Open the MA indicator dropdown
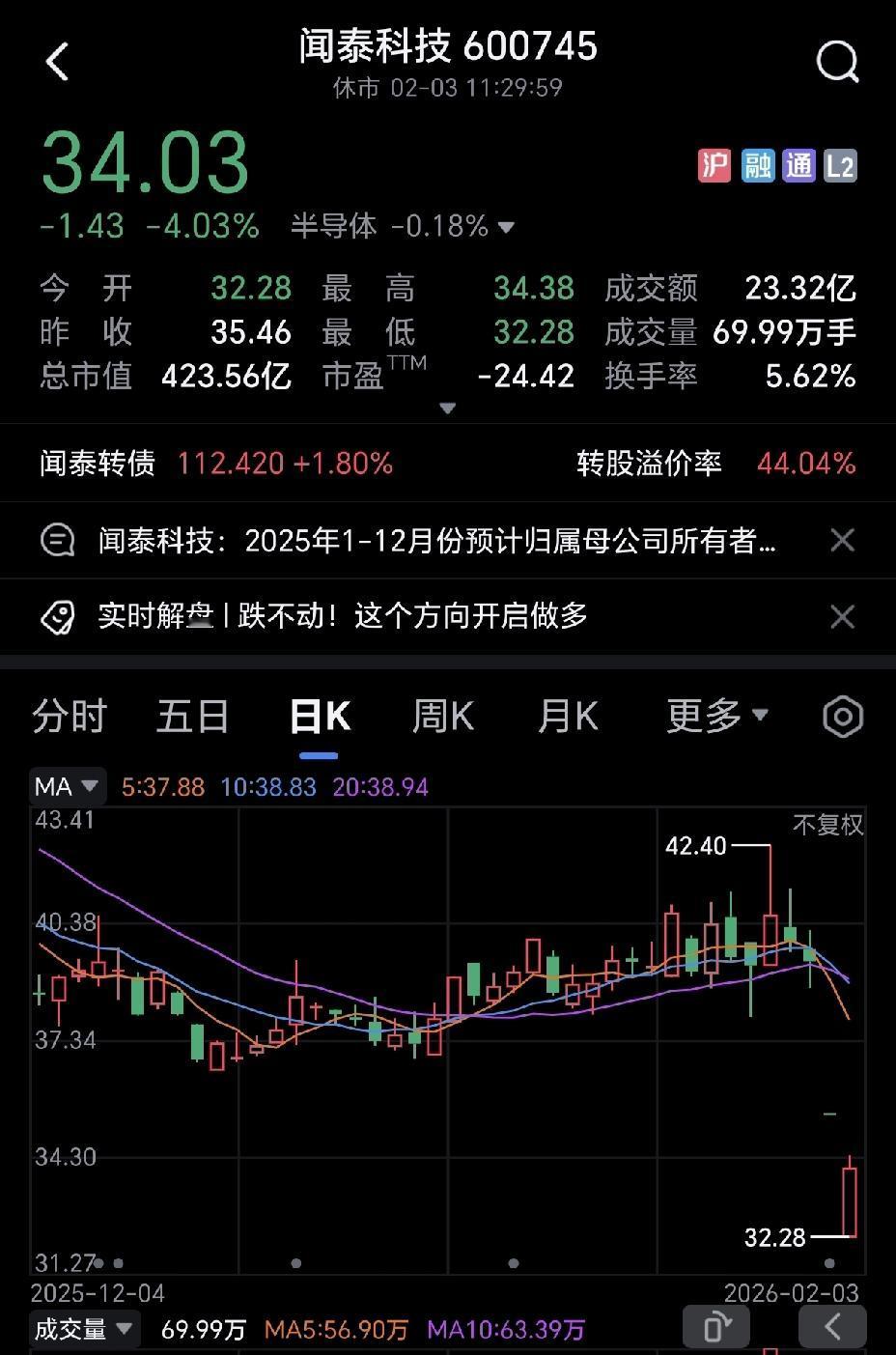Screen dimensions: 896x1355 coord(68,786)
